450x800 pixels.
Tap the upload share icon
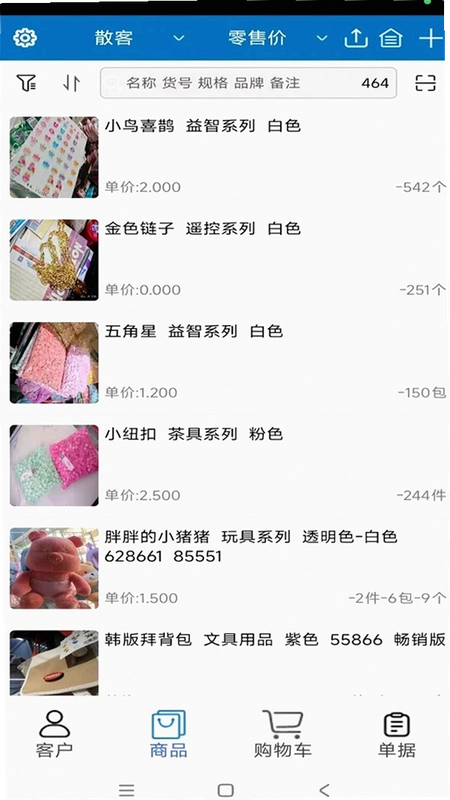point(356,38)
